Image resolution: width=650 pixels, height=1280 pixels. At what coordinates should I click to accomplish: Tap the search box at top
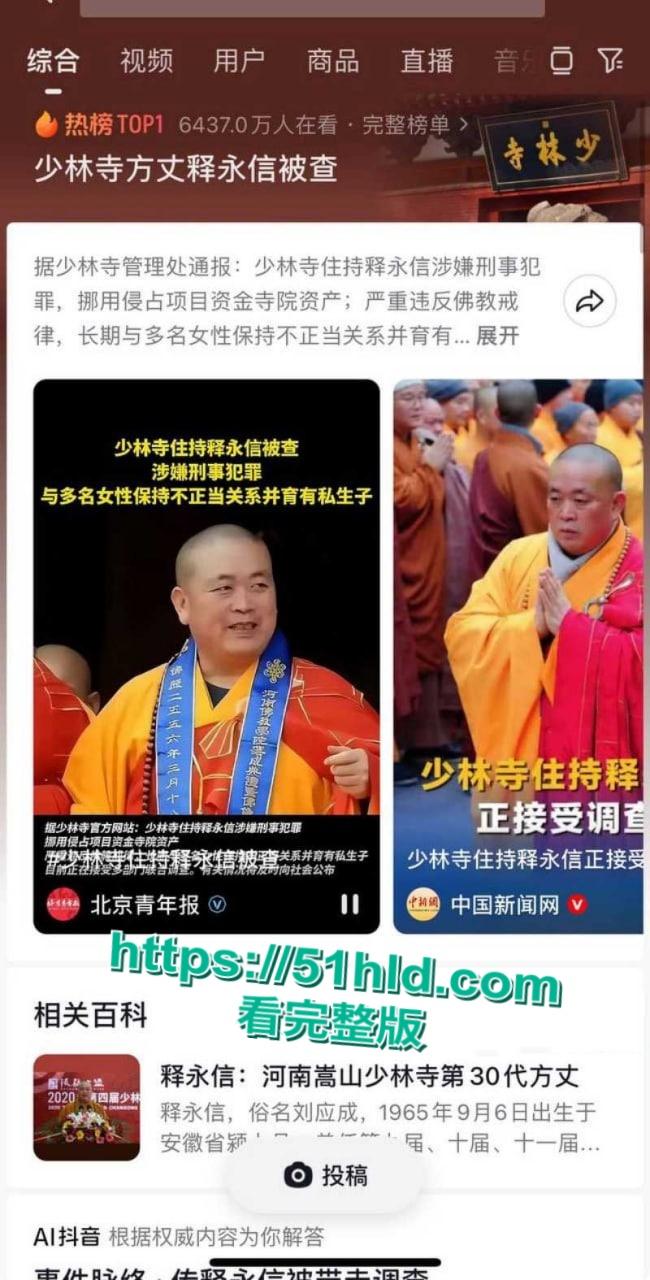312,7
